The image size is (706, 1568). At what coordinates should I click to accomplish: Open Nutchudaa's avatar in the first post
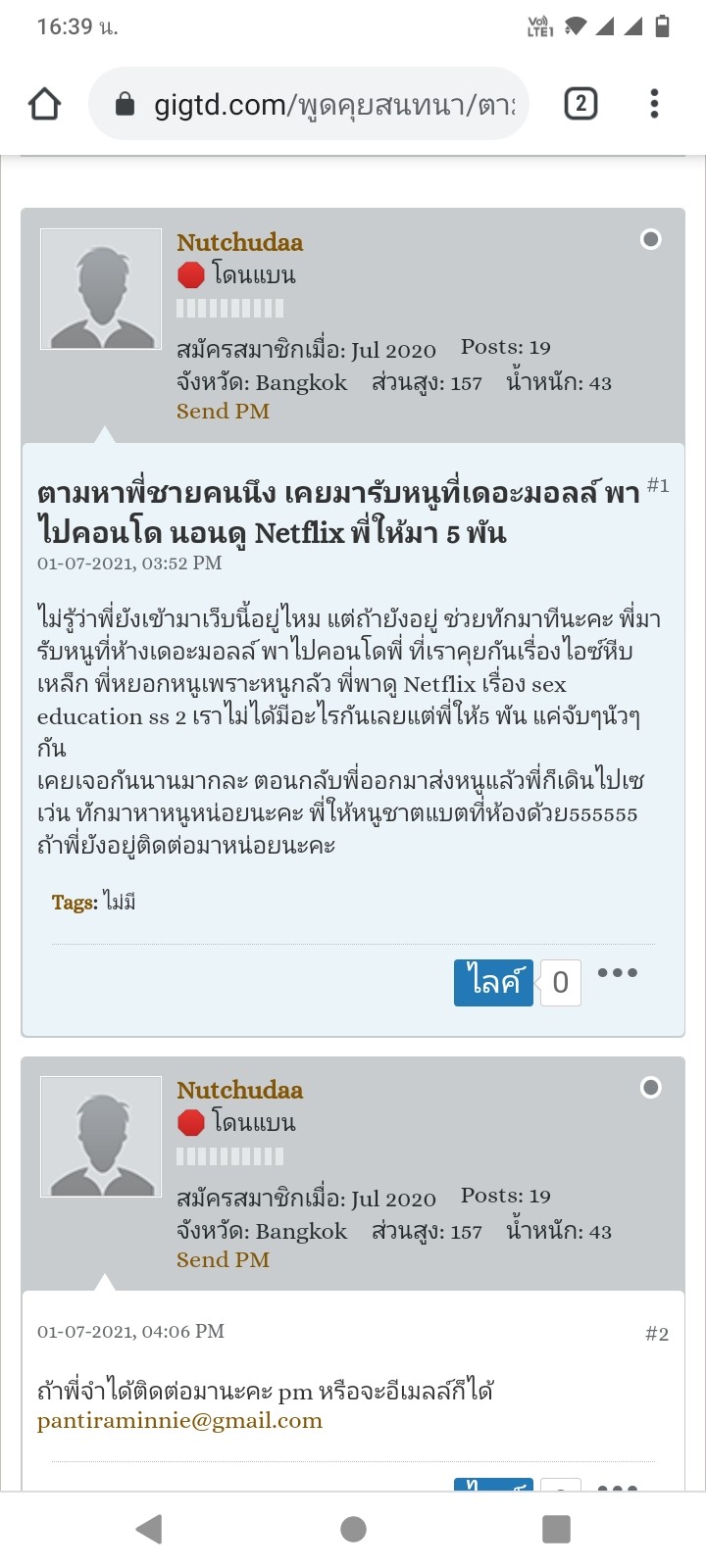tap(101, 289)
